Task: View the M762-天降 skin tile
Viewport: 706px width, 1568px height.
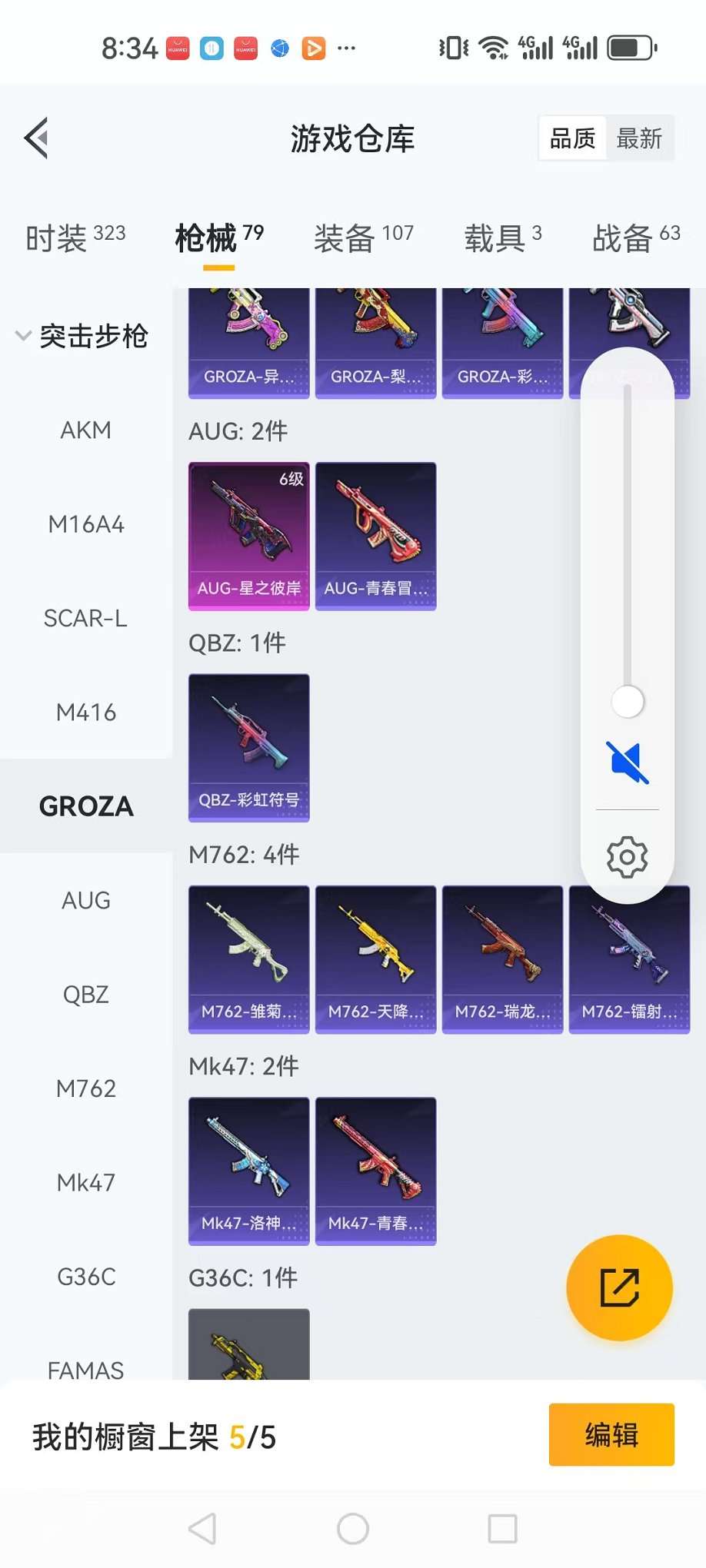Action: click(x=375, y=958)
